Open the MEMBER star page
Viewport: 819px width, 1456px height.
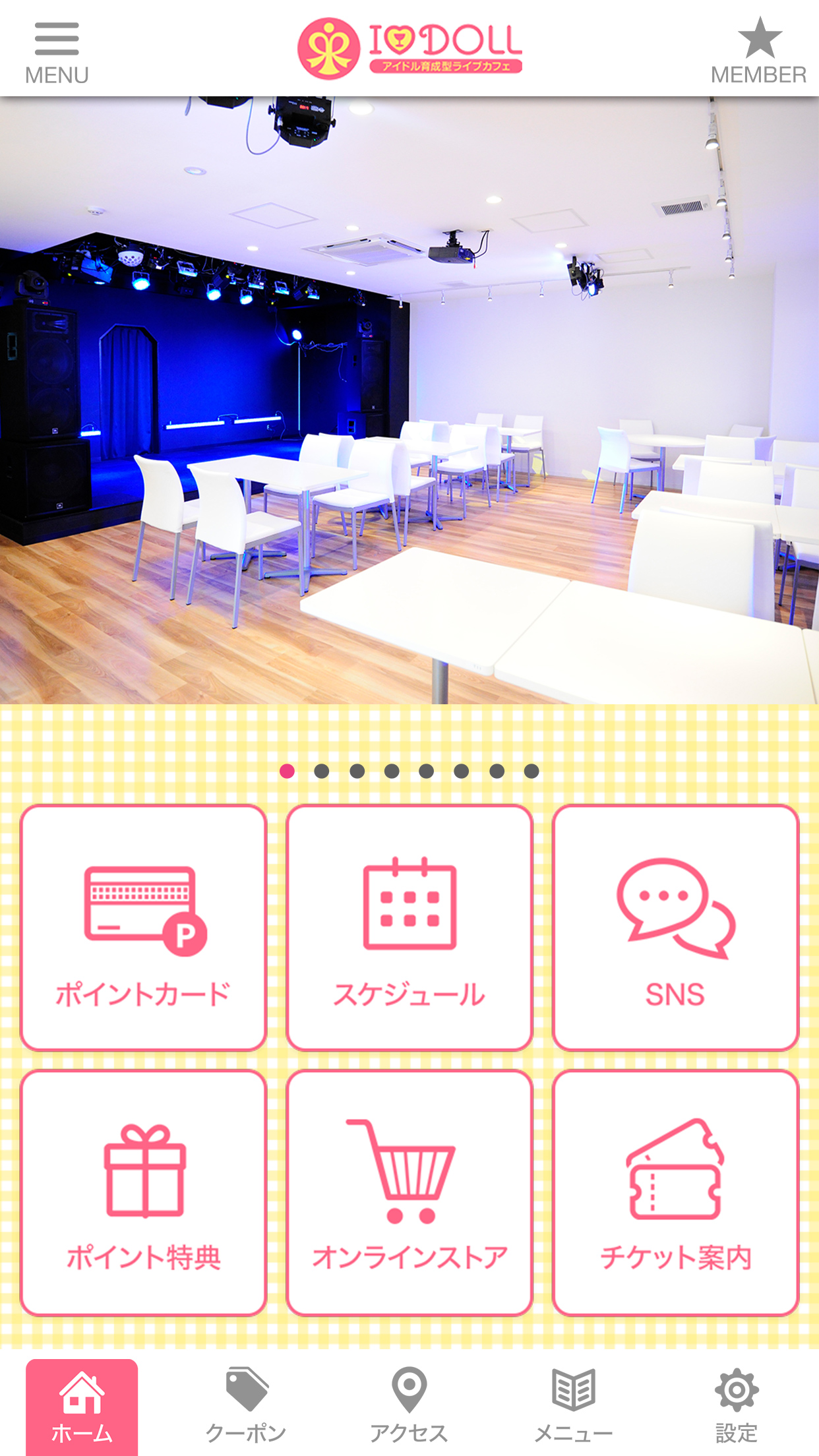click(x=758, y=53)
